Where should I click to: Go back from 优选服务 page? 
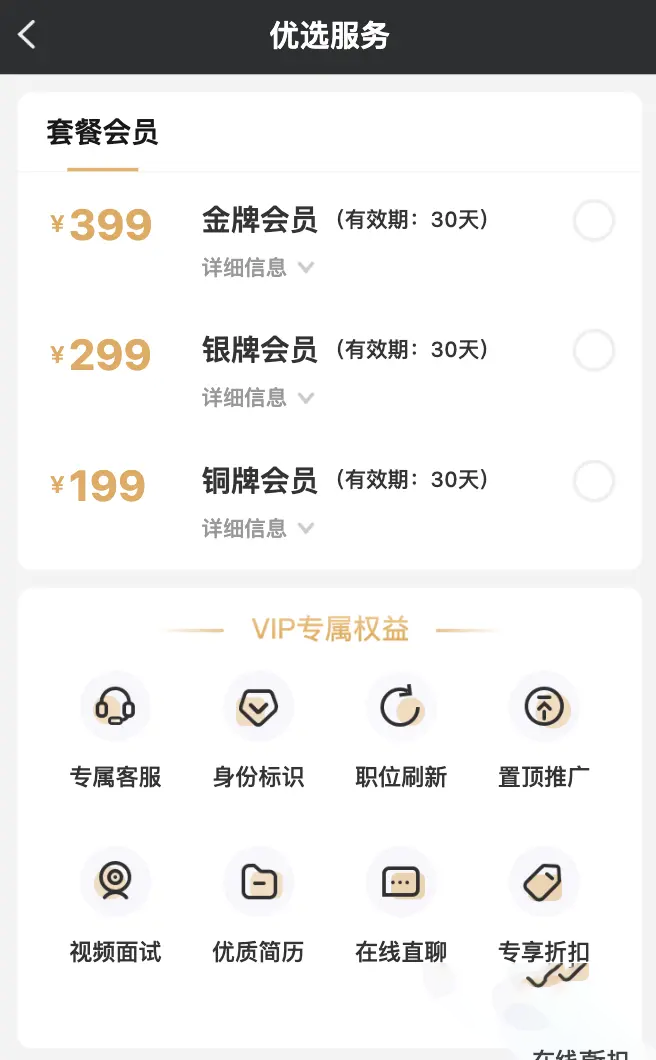pyautogui.click(x=27, y=36)
